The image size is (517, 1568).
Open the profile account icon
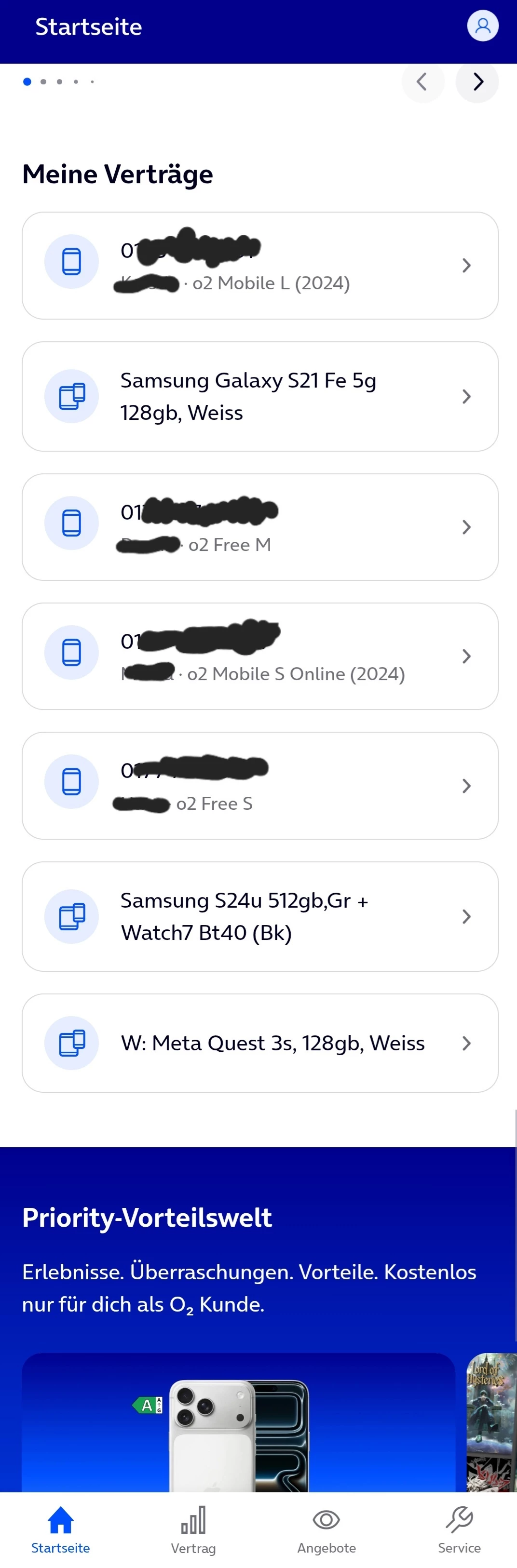point(482,26)
